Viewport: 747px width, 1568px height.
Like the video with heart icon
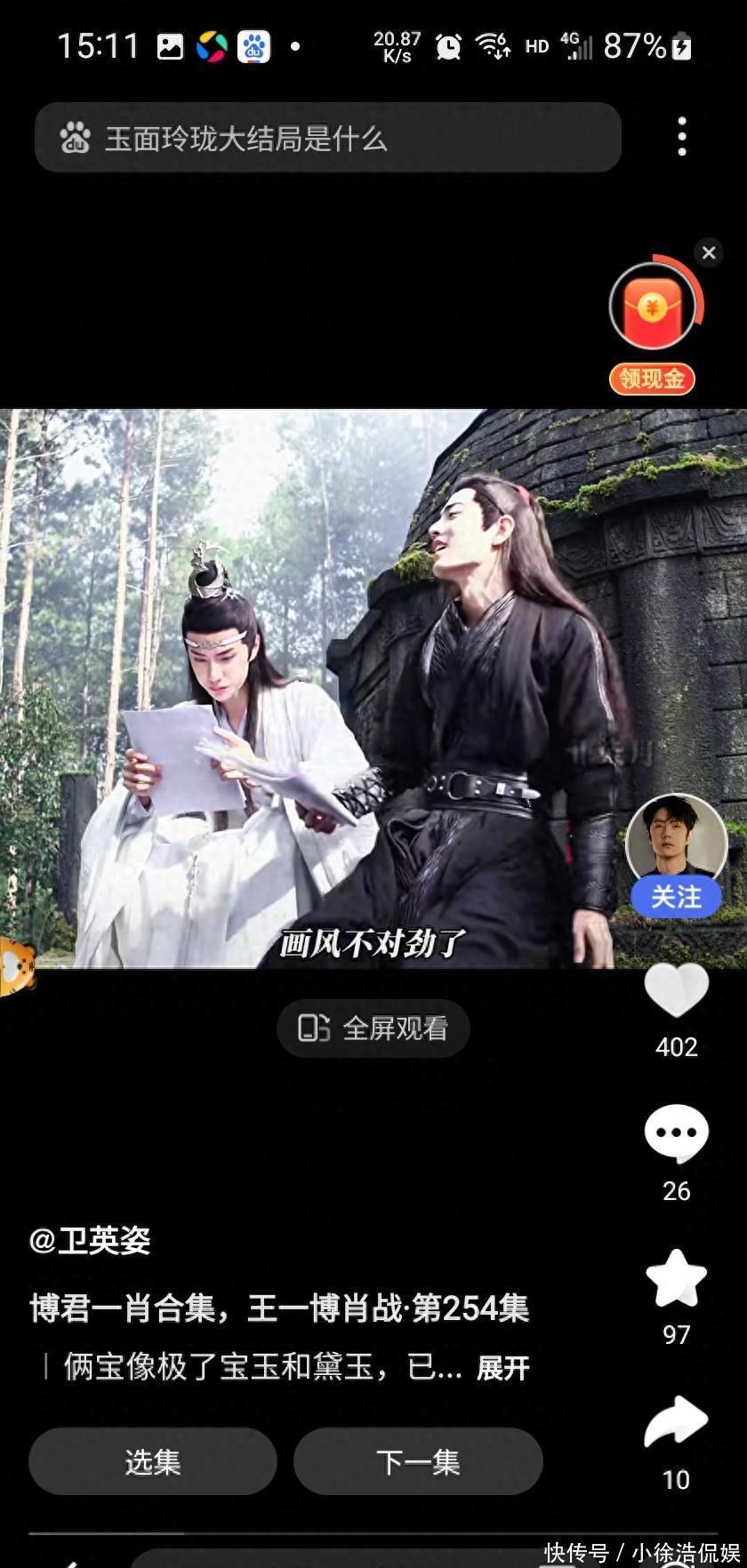coord(676,990)
